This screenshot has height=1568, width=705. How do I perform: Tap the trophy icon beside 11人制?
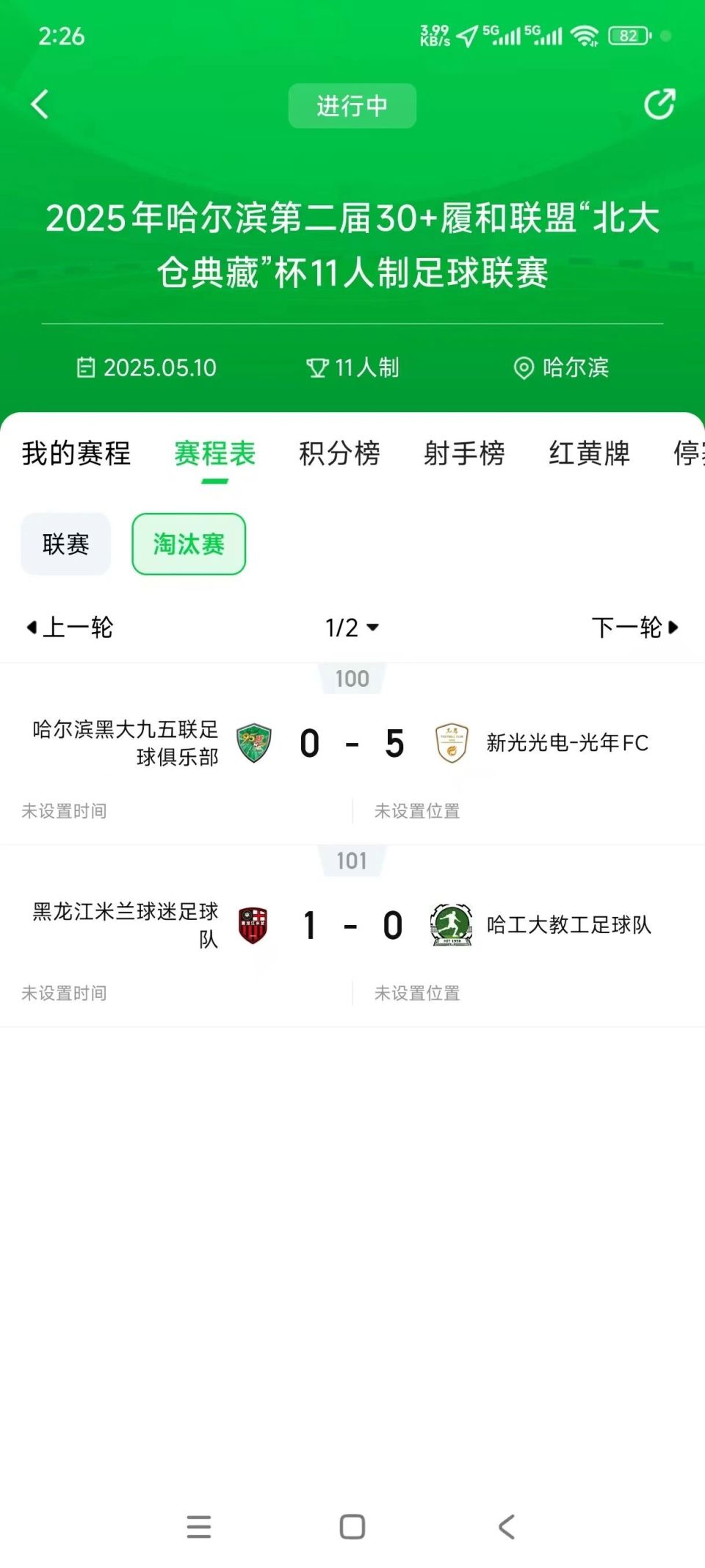click(x=317, y=367)
